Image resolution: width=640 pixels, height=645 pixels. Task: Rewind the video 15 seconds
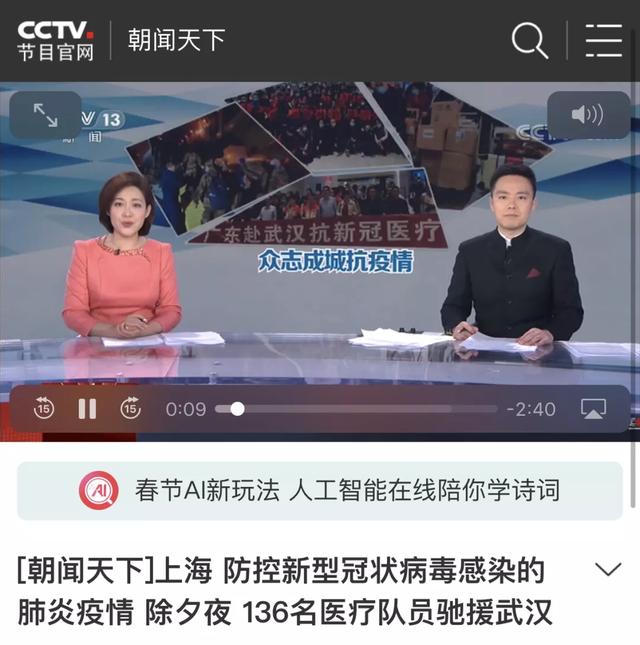(x=43, y=408)
